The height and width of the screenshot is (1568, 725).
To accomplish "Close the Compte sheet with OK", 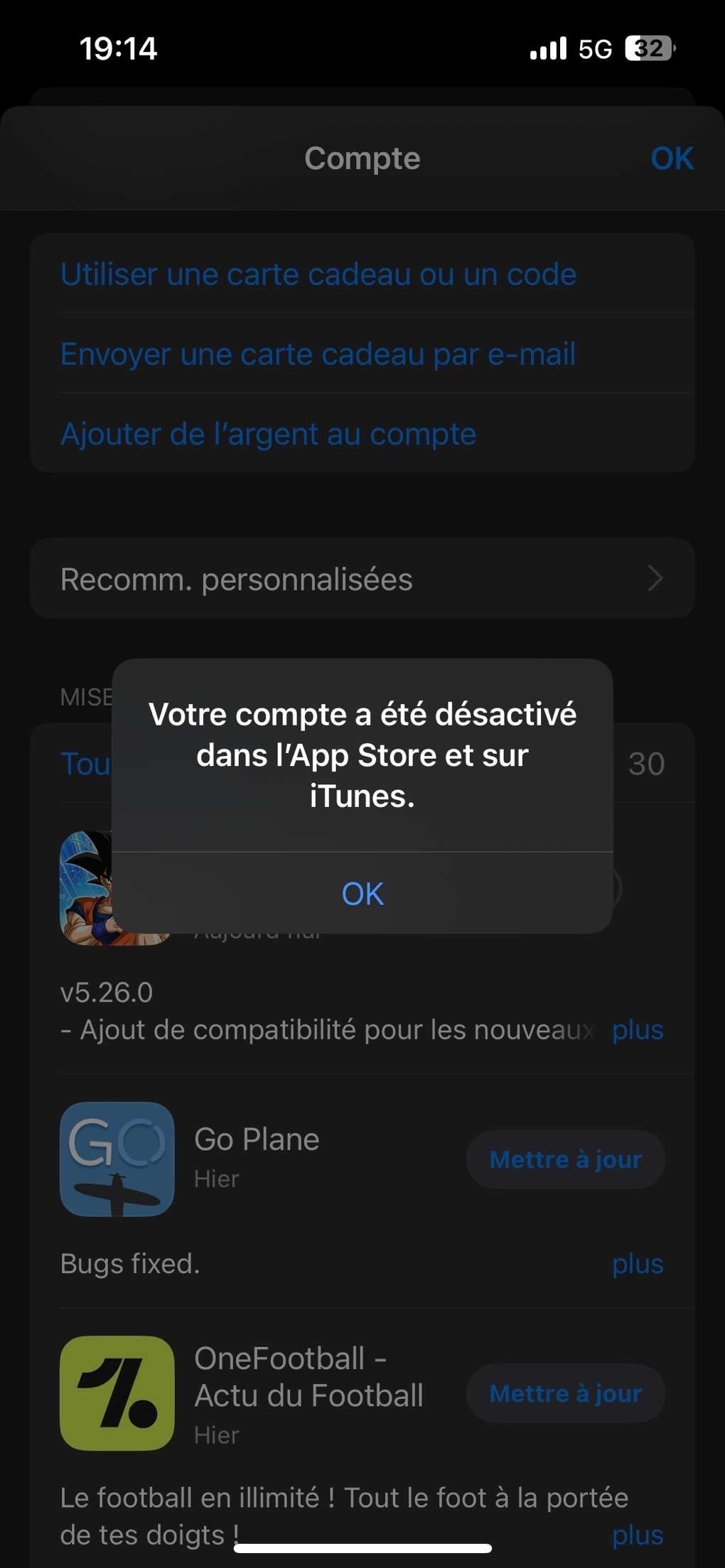I will coord(672,158).
